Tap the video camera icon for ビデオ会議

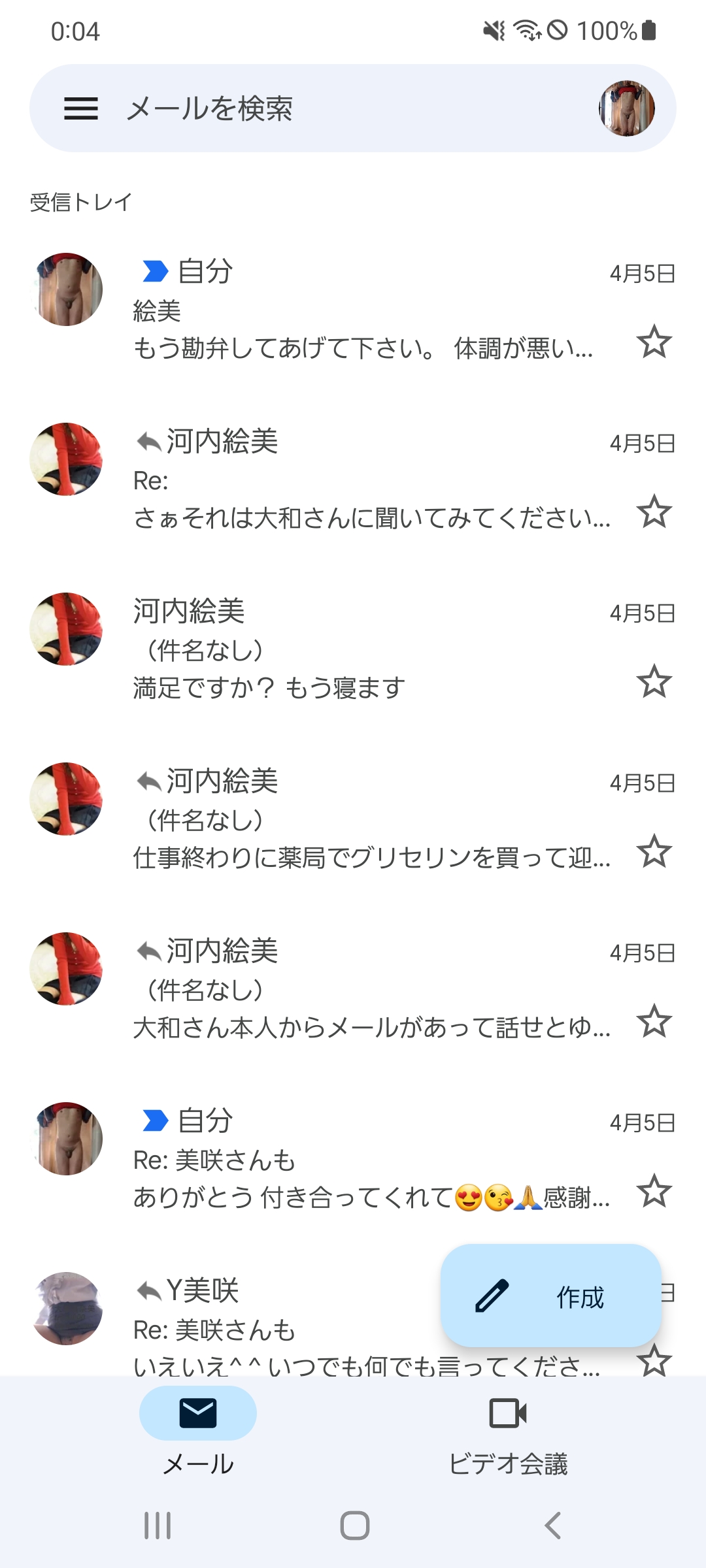click(x=507, y=1414)
